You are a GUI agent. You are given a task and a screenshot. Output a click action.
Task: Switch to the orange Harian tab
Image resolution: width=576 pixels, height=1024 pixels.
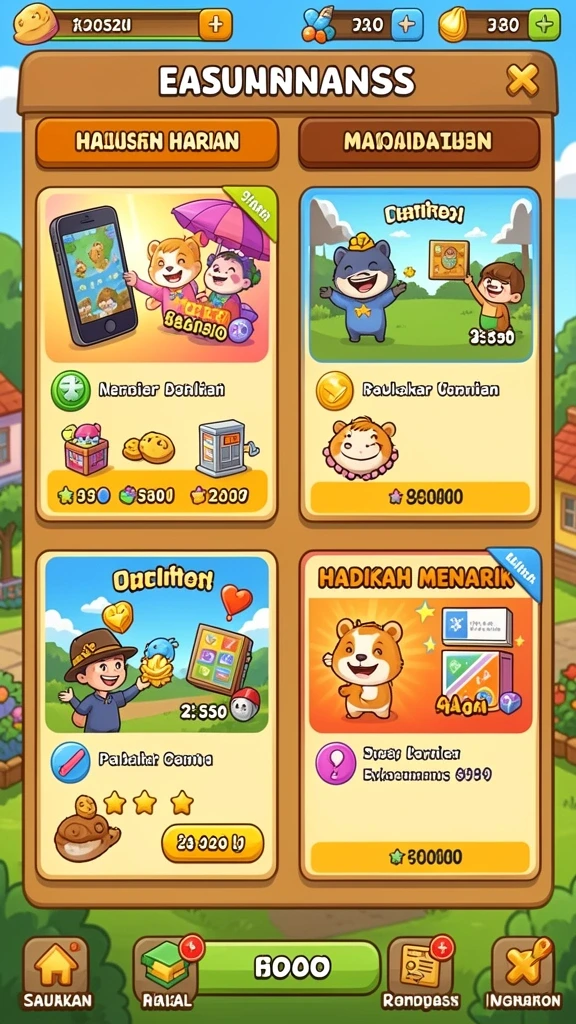pyautogui.click(x=157, y=142)
